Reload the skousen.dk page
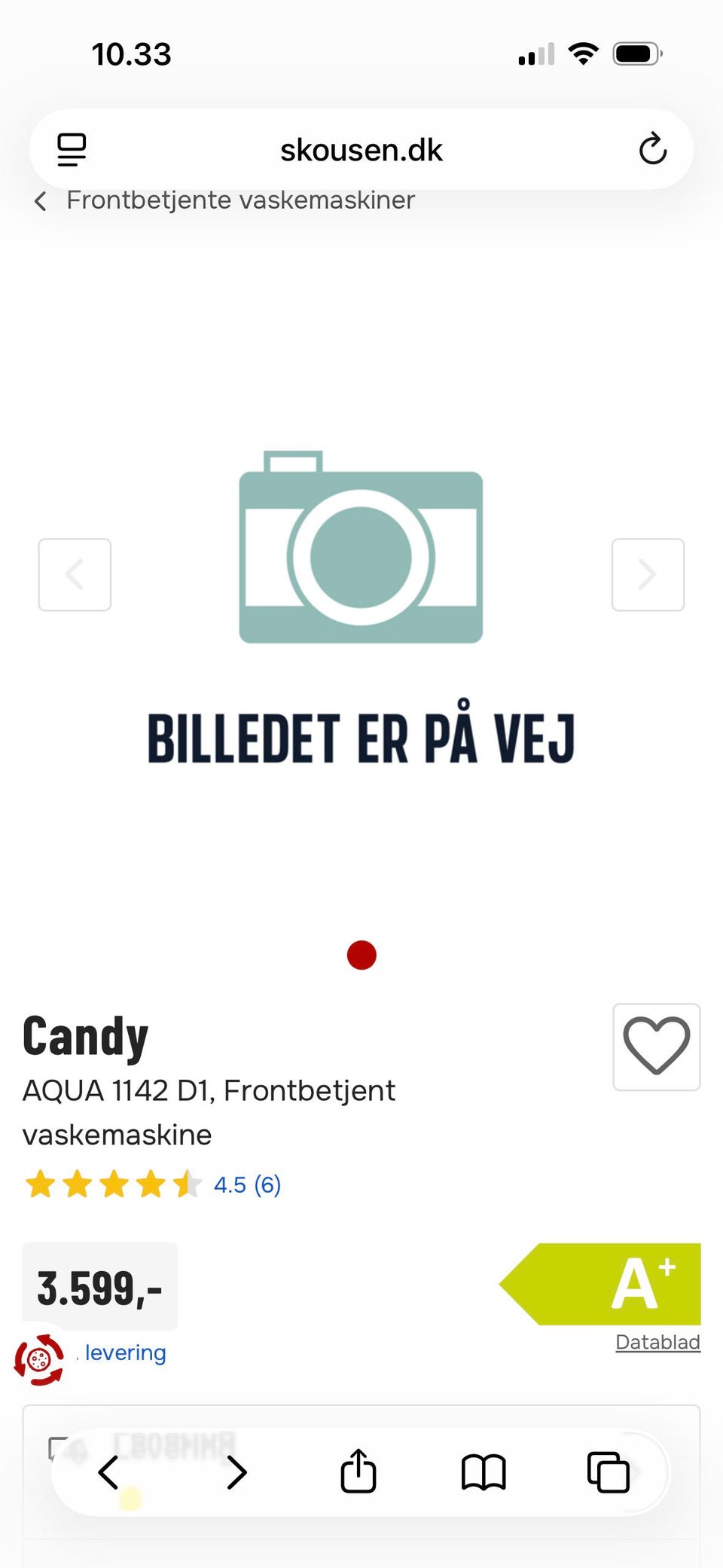The image size is (723, 1568). pos(652,148)
